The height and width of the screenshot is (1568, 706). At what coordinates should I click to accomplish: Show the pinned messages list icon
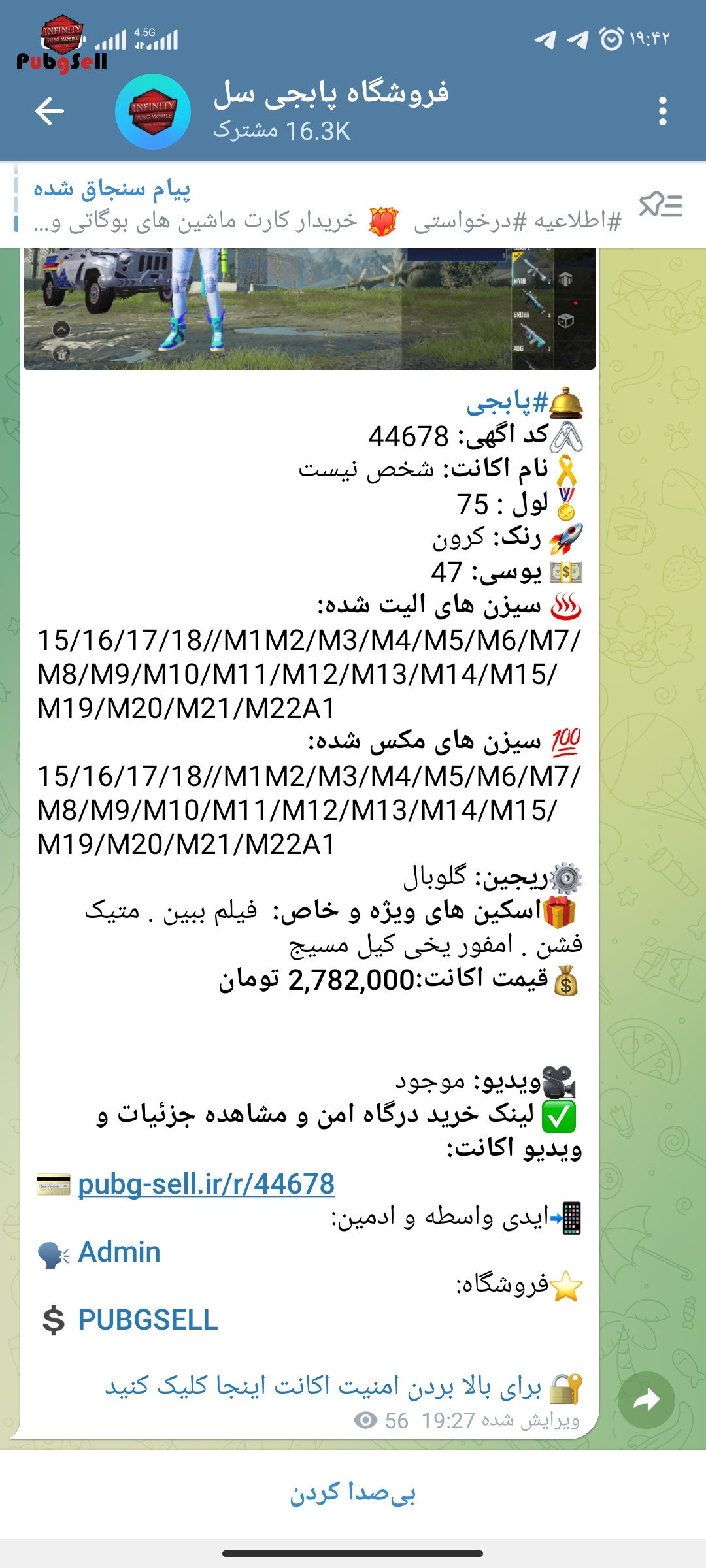pyautogui.click(x=660, y=205)
